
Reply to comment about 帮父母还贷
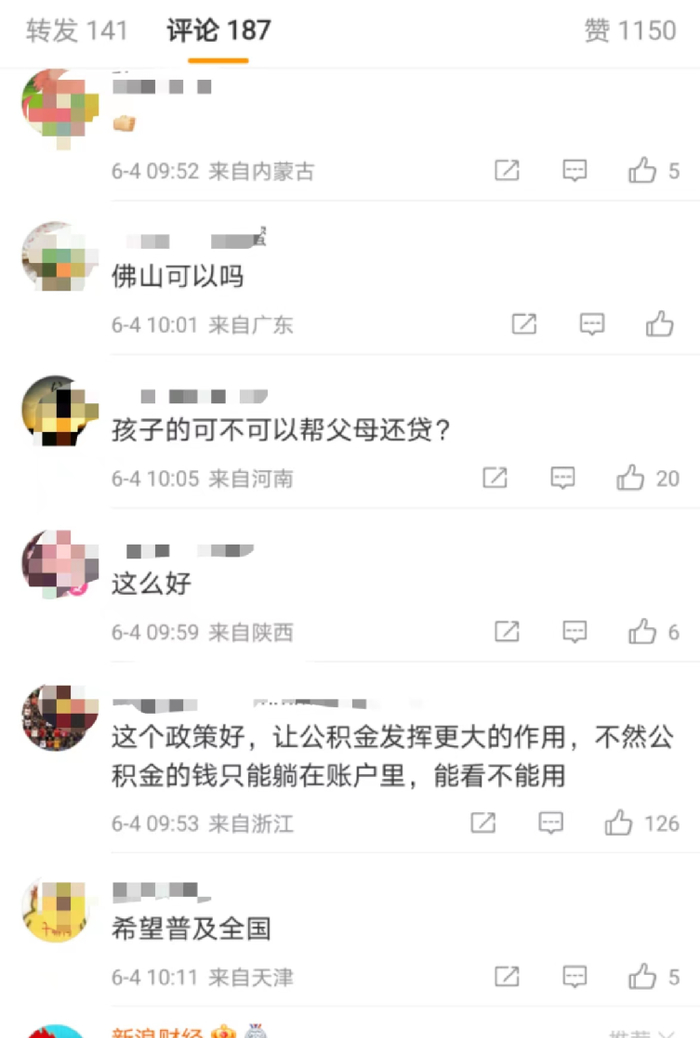(x=563, y=478)
